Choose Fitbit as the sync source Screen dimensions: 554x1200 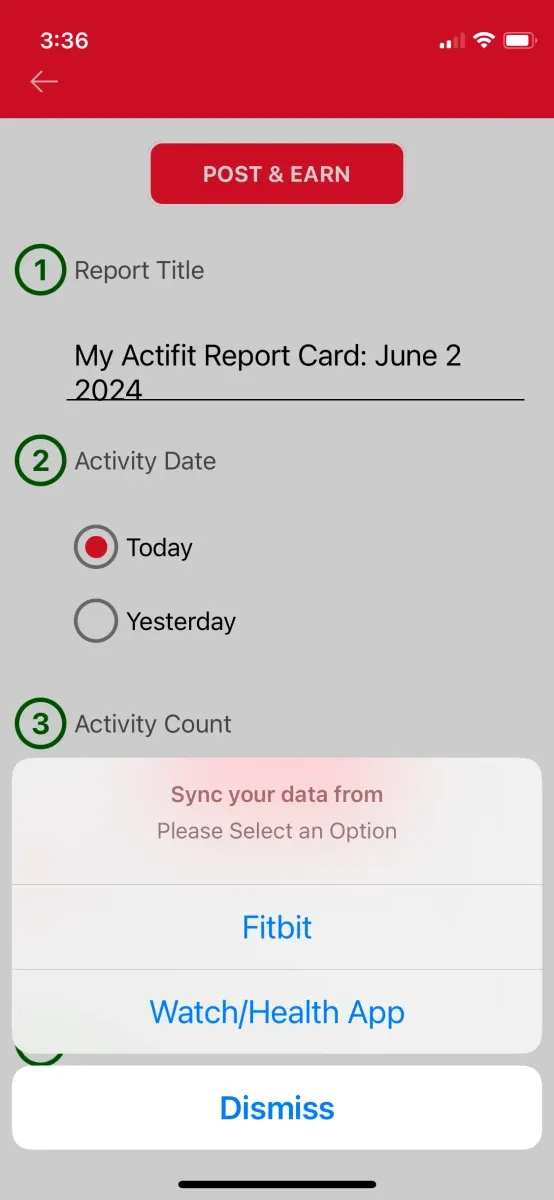[x=277, y=927]
